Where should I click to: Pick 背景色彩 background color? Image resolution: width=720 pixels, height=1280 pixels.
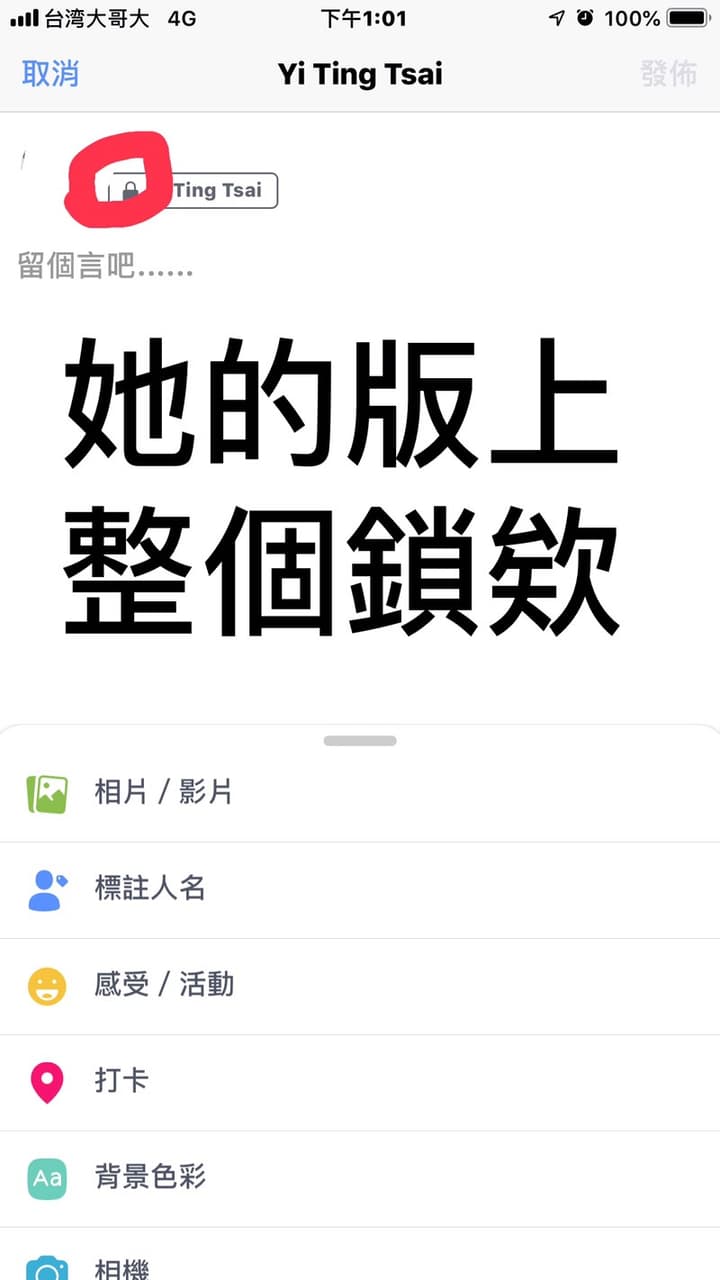pyautogui.click(x=150, y=1177)
